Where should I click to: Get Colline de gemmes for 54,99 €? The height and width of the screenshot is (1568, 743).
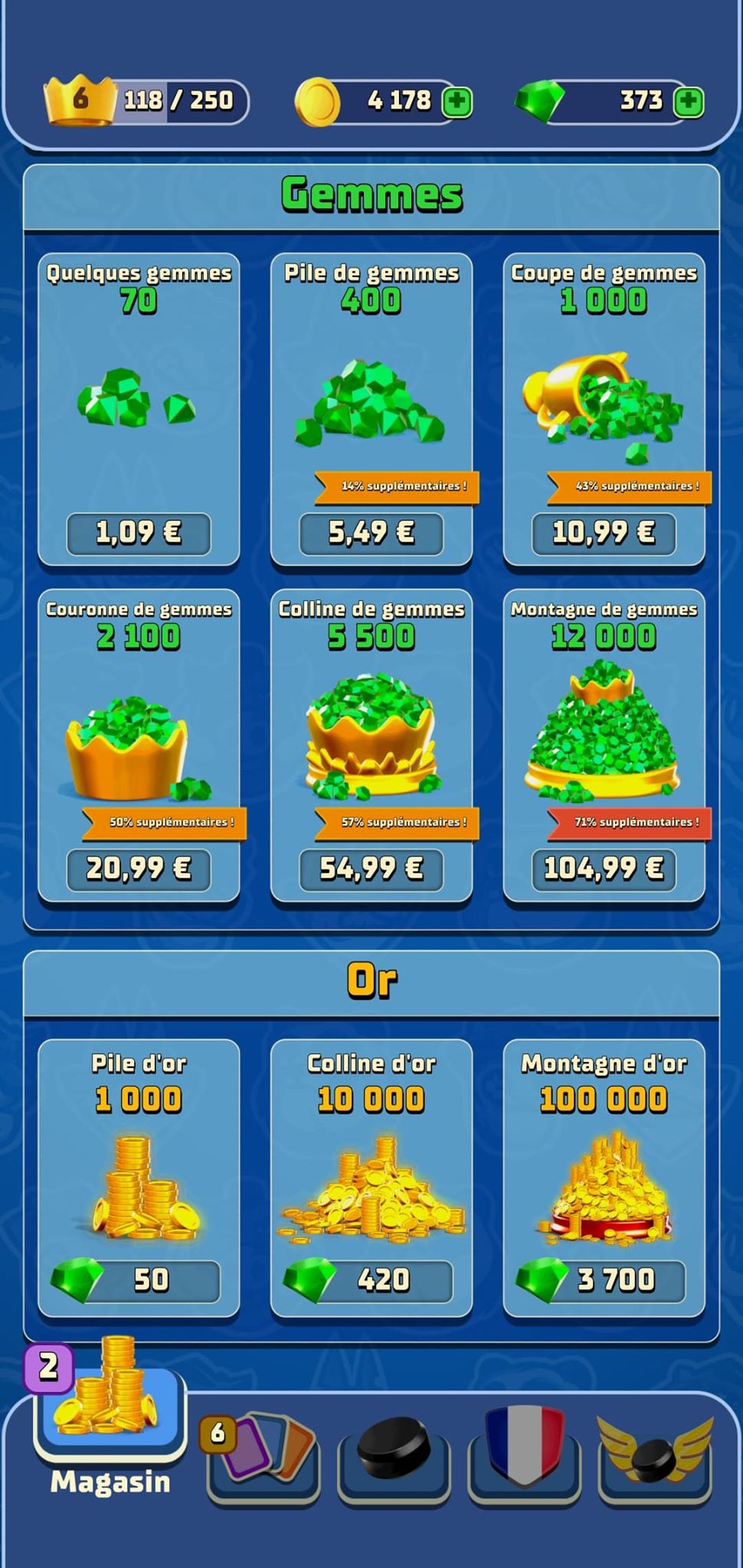click(371, 869)
